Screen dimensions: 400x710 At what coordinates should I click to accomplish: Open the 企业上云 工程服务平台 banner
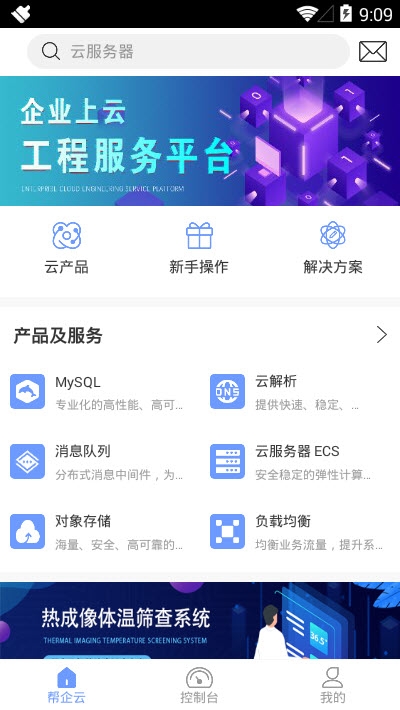pyautogui.click(x=200, y=141)
